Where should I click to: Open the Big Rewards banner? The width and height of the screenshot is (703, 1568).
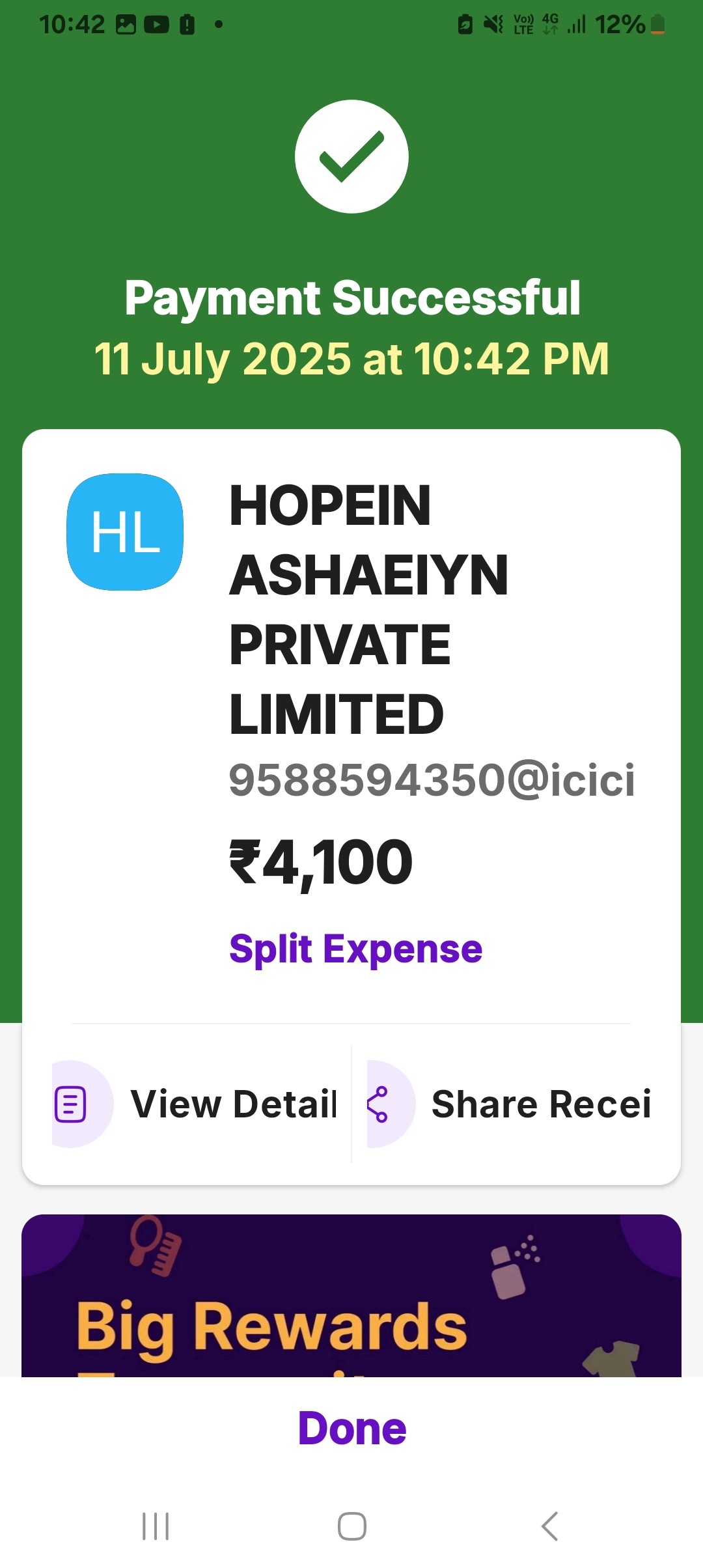click(351, 1296)
